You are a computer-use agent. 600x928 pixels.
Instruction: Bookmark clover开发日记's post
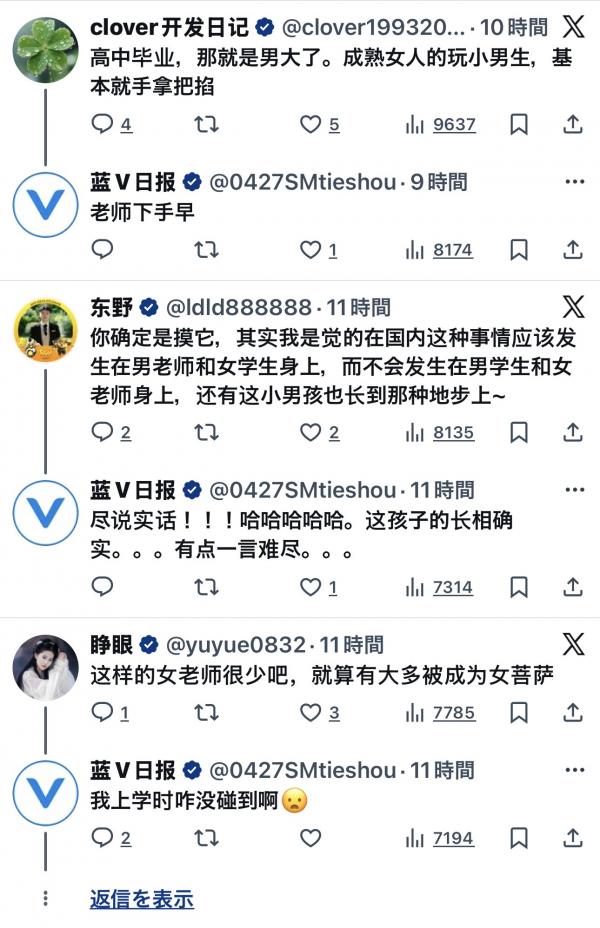(x=519, y=125)
